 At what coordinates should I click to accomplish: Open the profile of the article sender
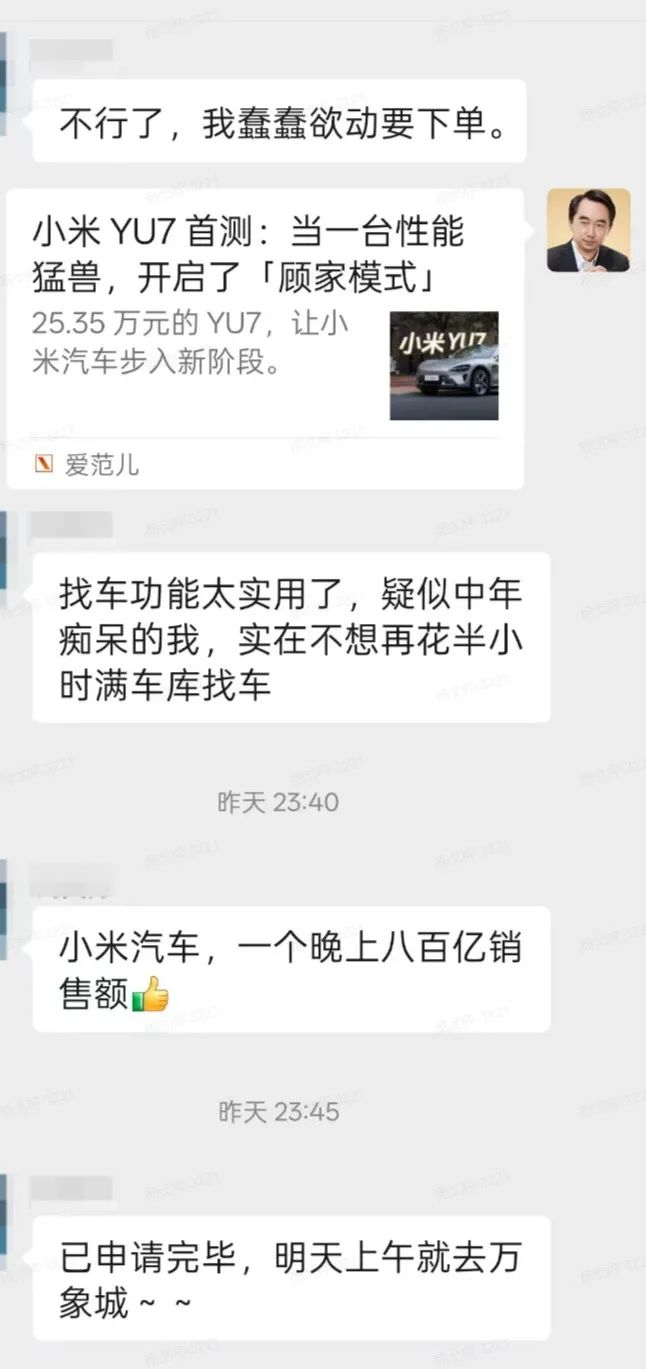point(588,230)
